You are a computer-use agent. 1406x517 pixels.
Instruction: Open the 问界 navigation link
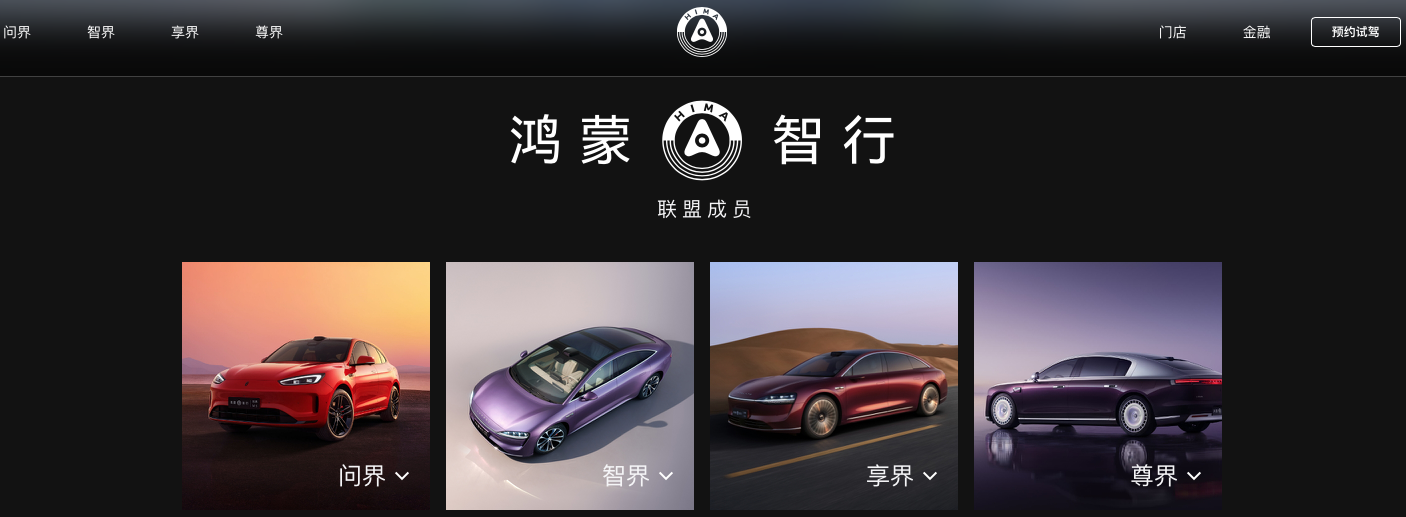(17, 32)
